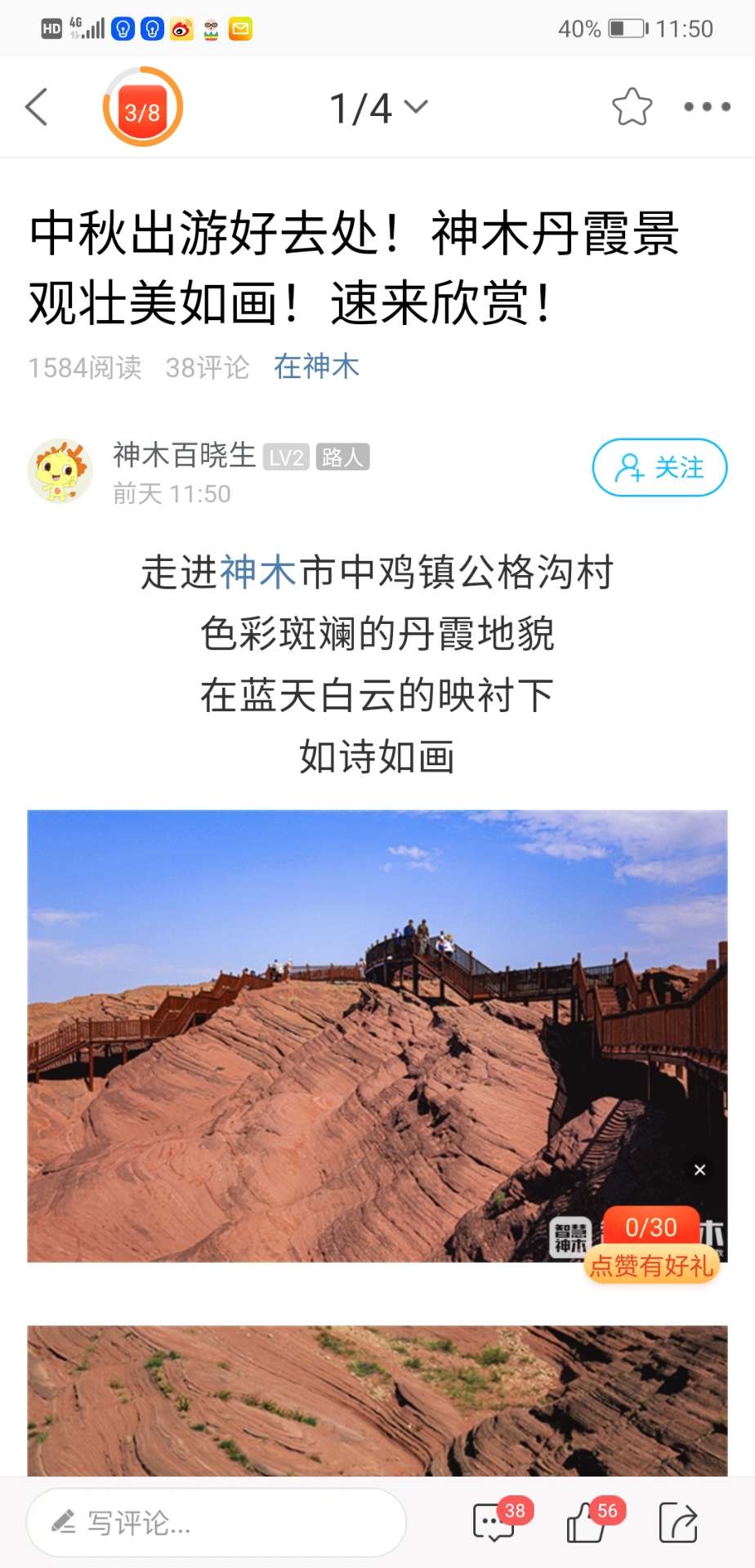Screen dimensions: 755x1568
Task: Open the blue 神木 link in the text
Action: point(258,572)
